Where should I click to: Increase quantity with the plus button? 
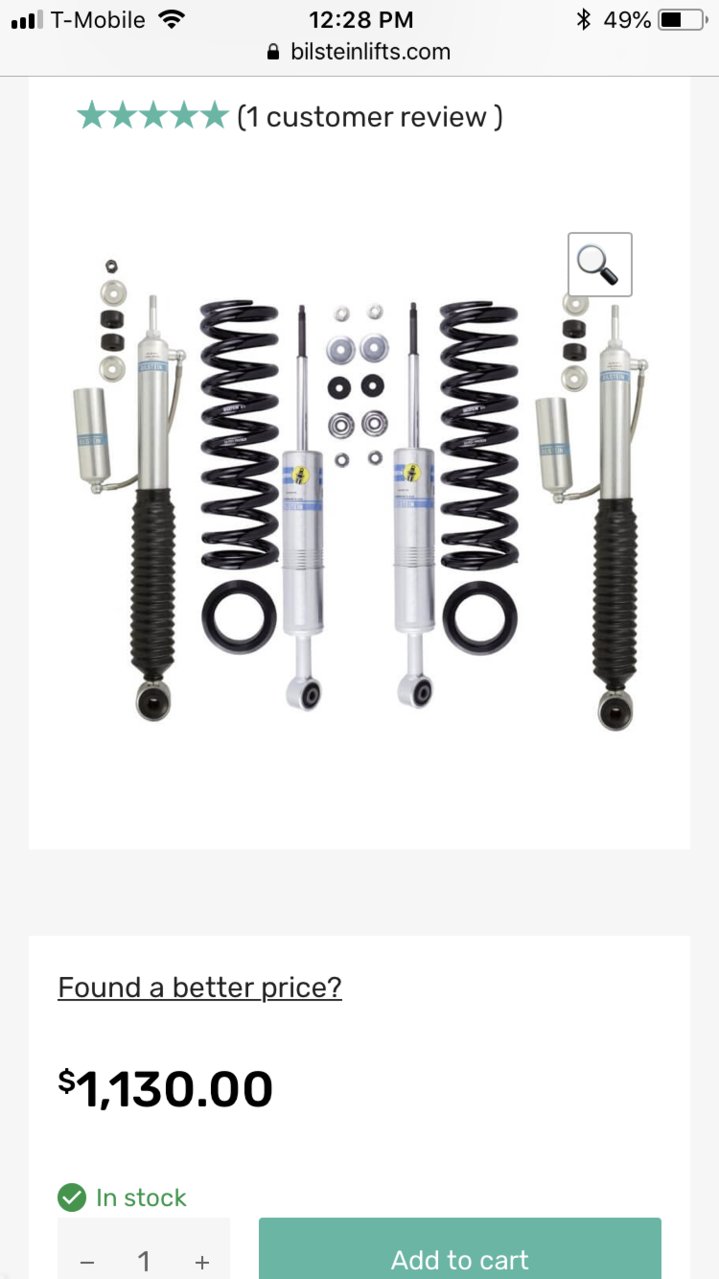[x=202, y=1262]
